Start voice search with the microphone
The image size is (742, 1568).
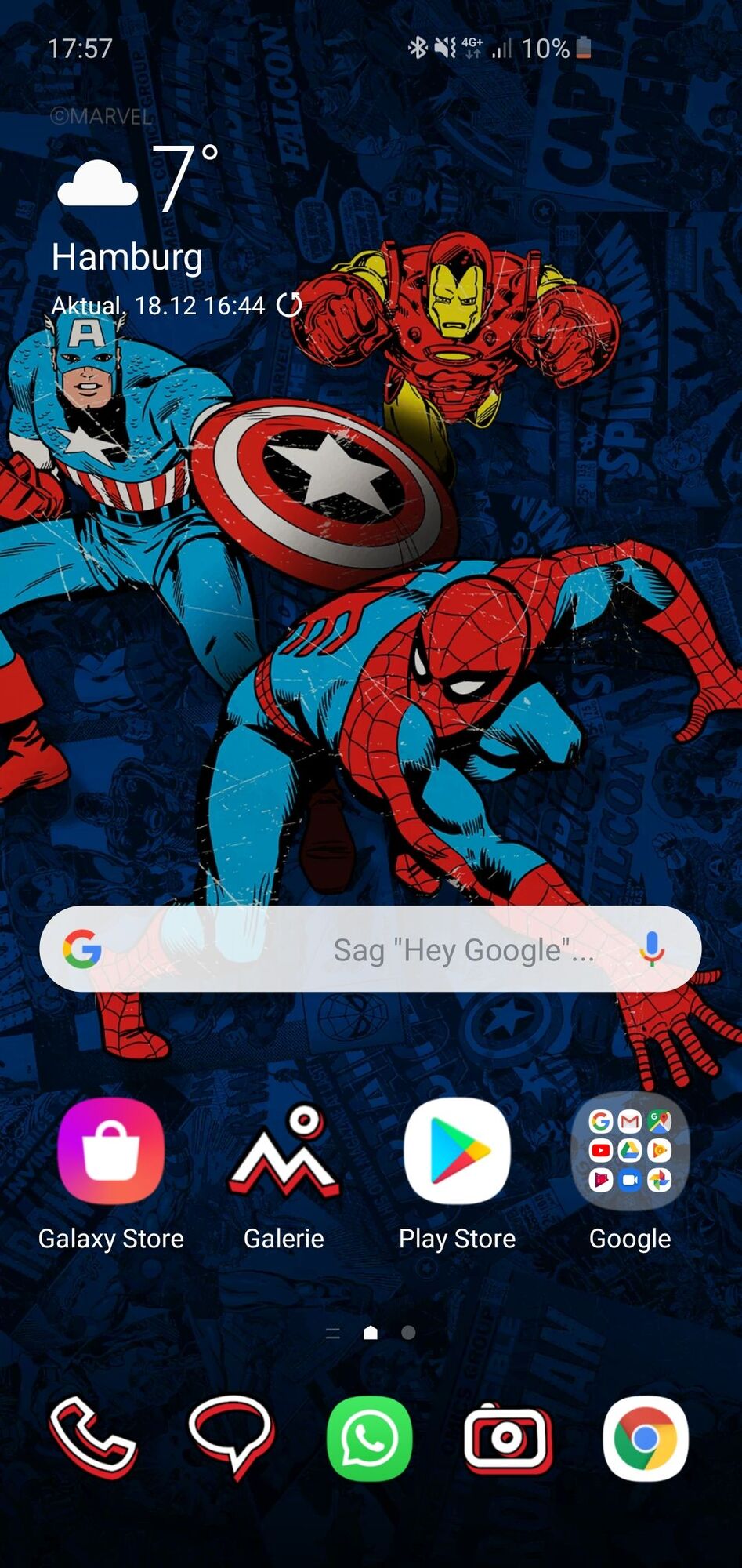(x=651, y=949)
